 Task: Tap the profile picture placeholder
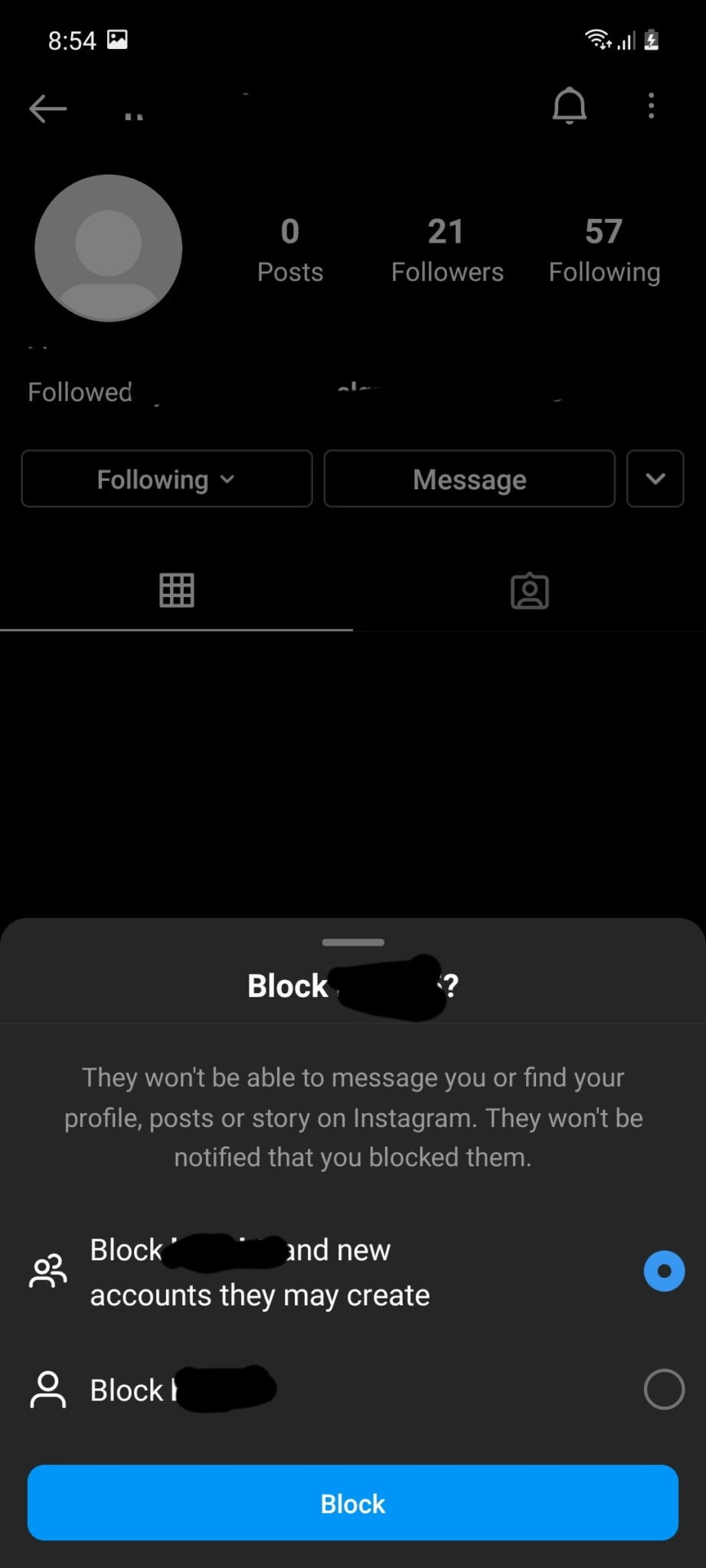109,248
